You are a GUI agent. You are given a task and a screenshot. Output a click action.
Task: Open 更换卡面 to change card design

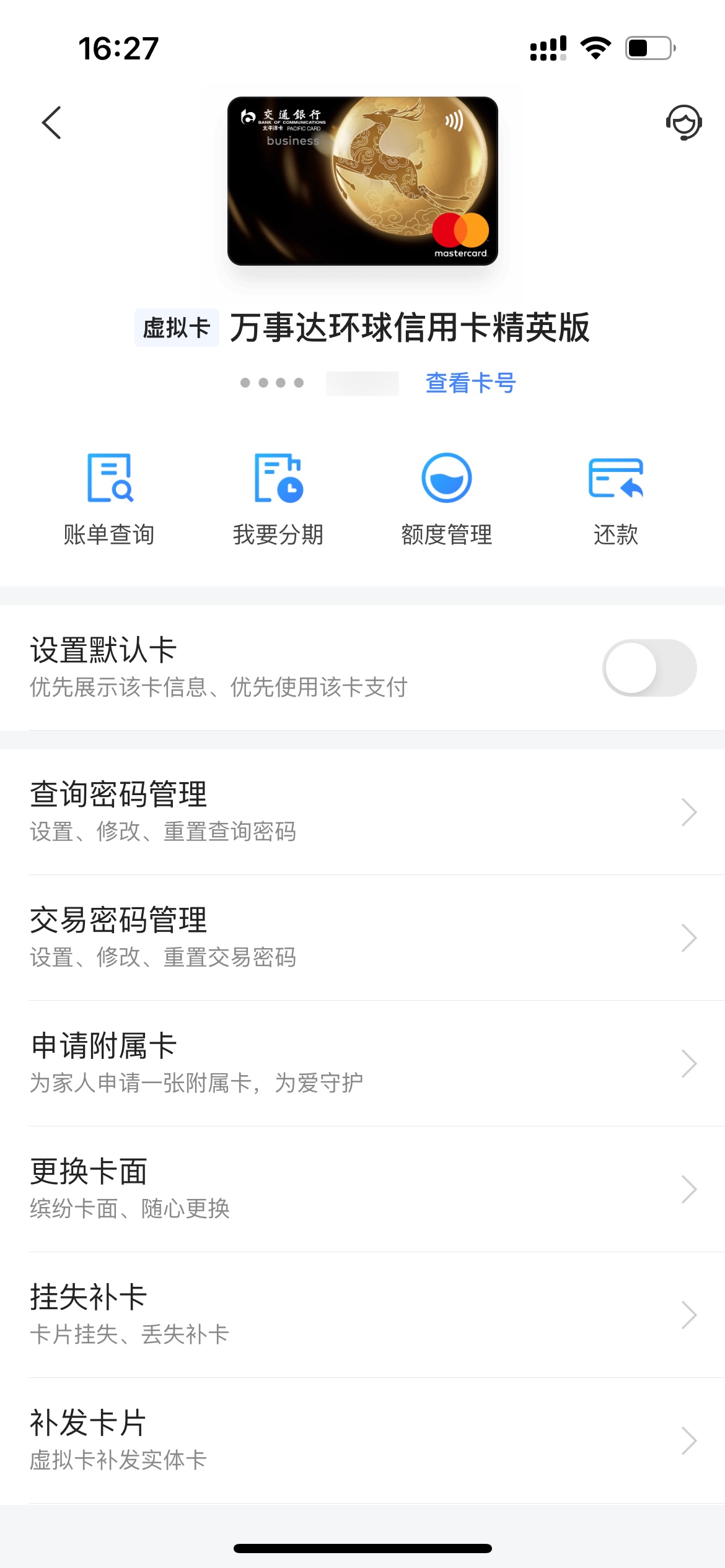point(362,1189)
